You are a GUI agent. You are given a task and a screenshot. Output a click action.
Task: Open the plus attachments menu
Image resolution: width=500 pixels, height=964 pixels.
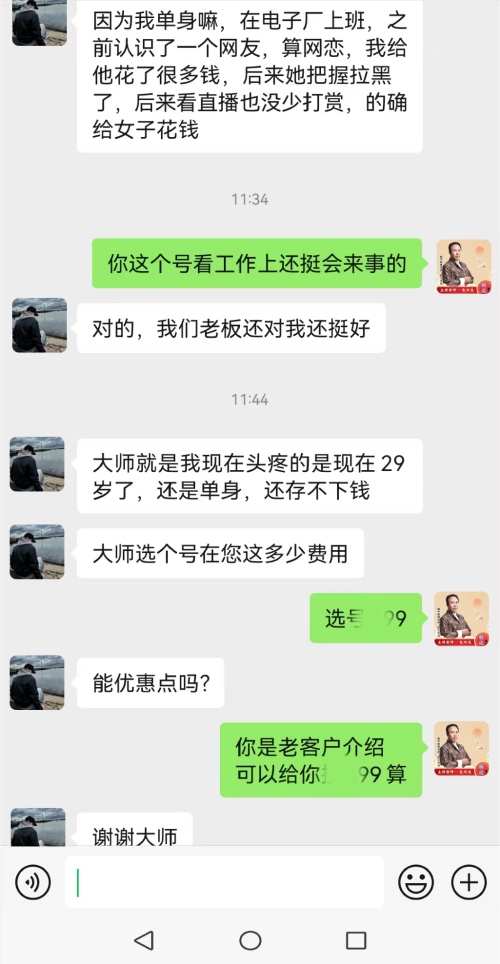469,882
